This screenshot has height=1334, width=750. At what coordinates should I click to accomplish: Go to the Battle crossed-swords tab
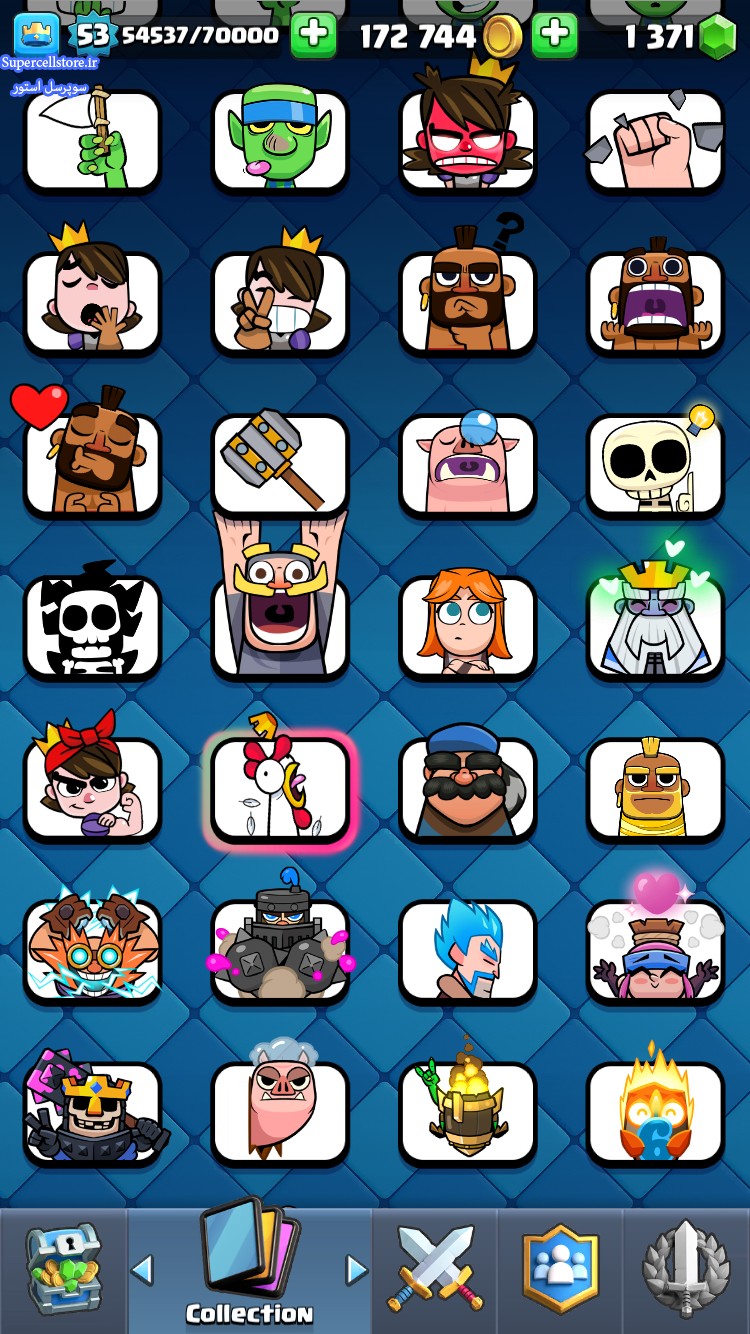436,1270
